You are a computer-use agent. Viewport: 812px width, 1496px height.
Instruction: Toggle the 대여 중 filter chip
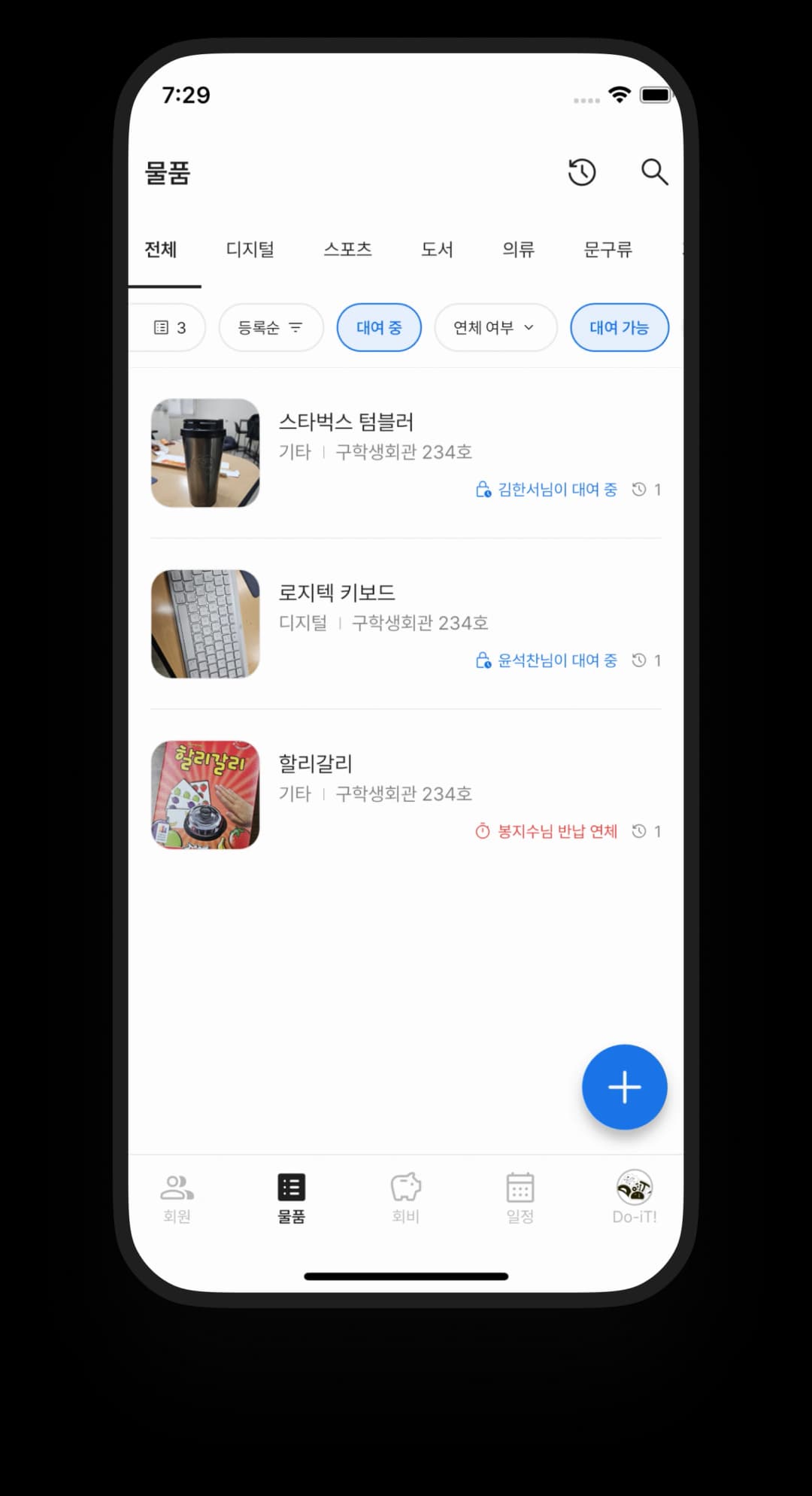point(379,328)
